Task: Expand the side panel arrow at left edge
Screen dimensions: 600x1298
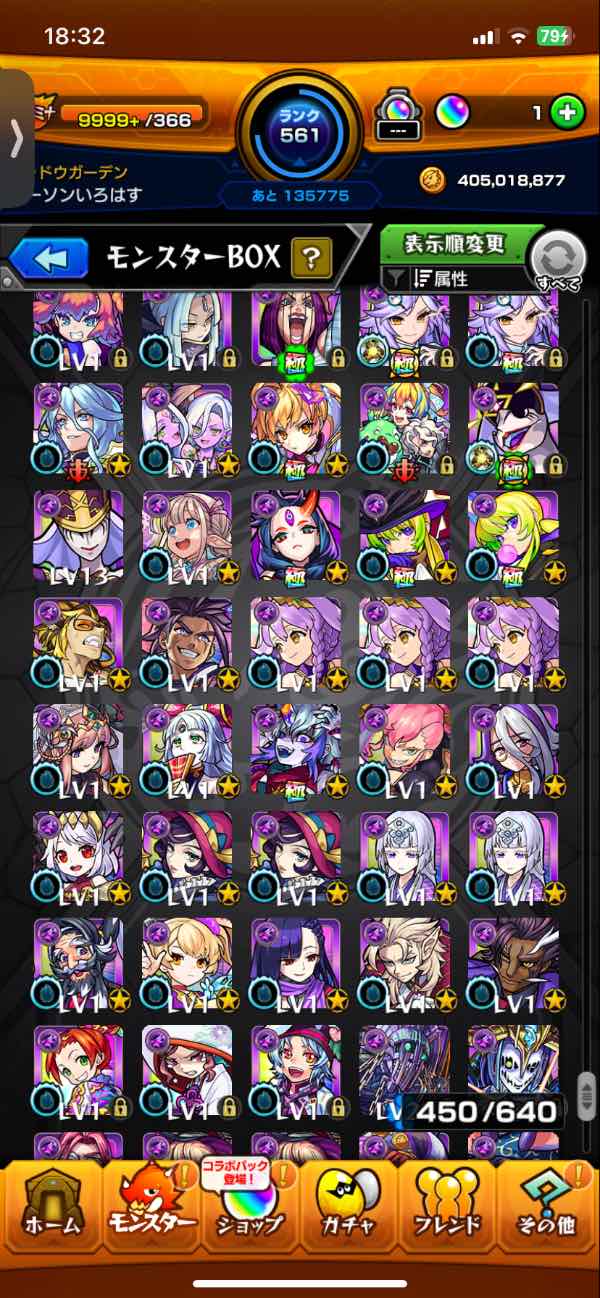Action: [x=16, y=140]
